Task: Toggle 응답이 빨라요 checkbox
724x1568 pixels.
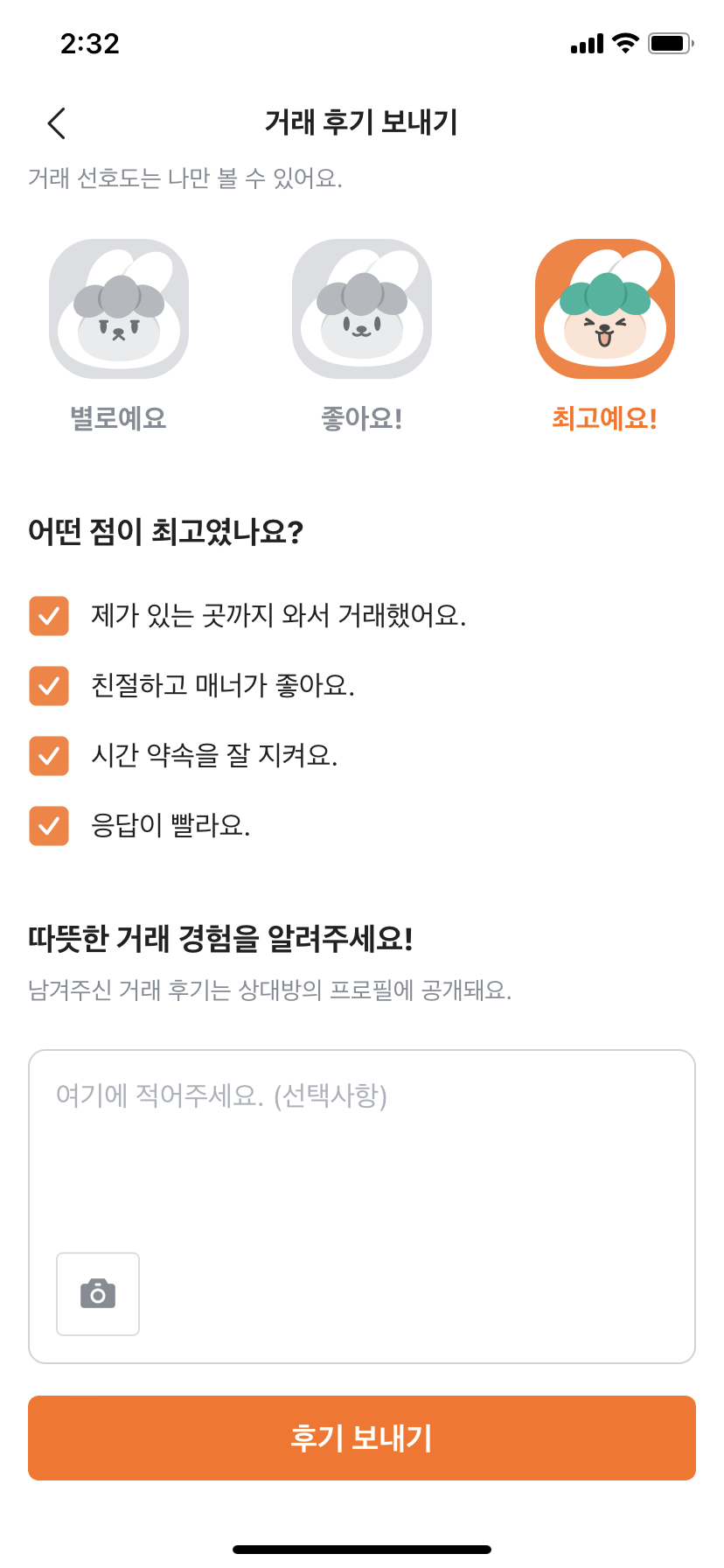Action: 49,825
